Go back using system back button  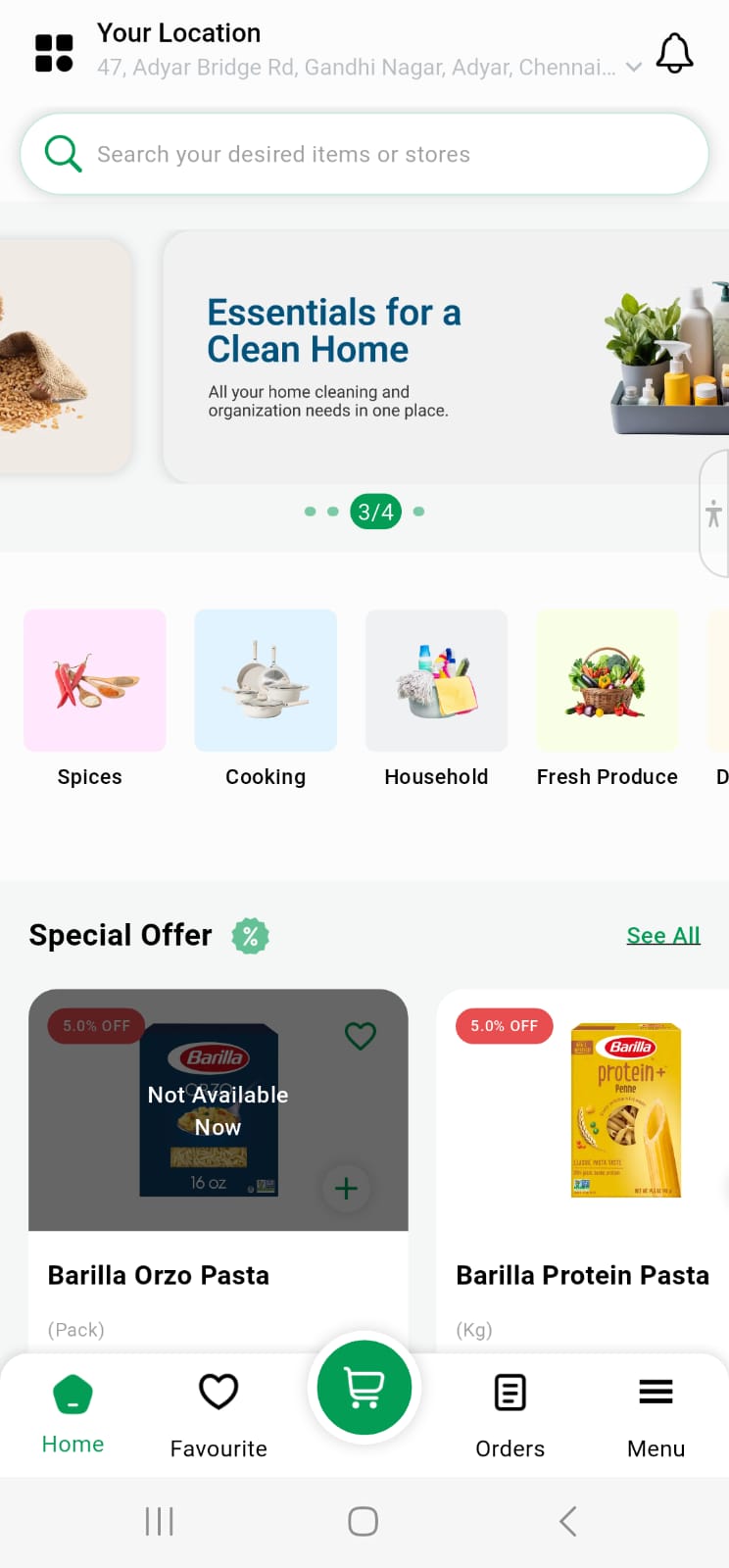pyautogui.click(x=567, y=1521)
